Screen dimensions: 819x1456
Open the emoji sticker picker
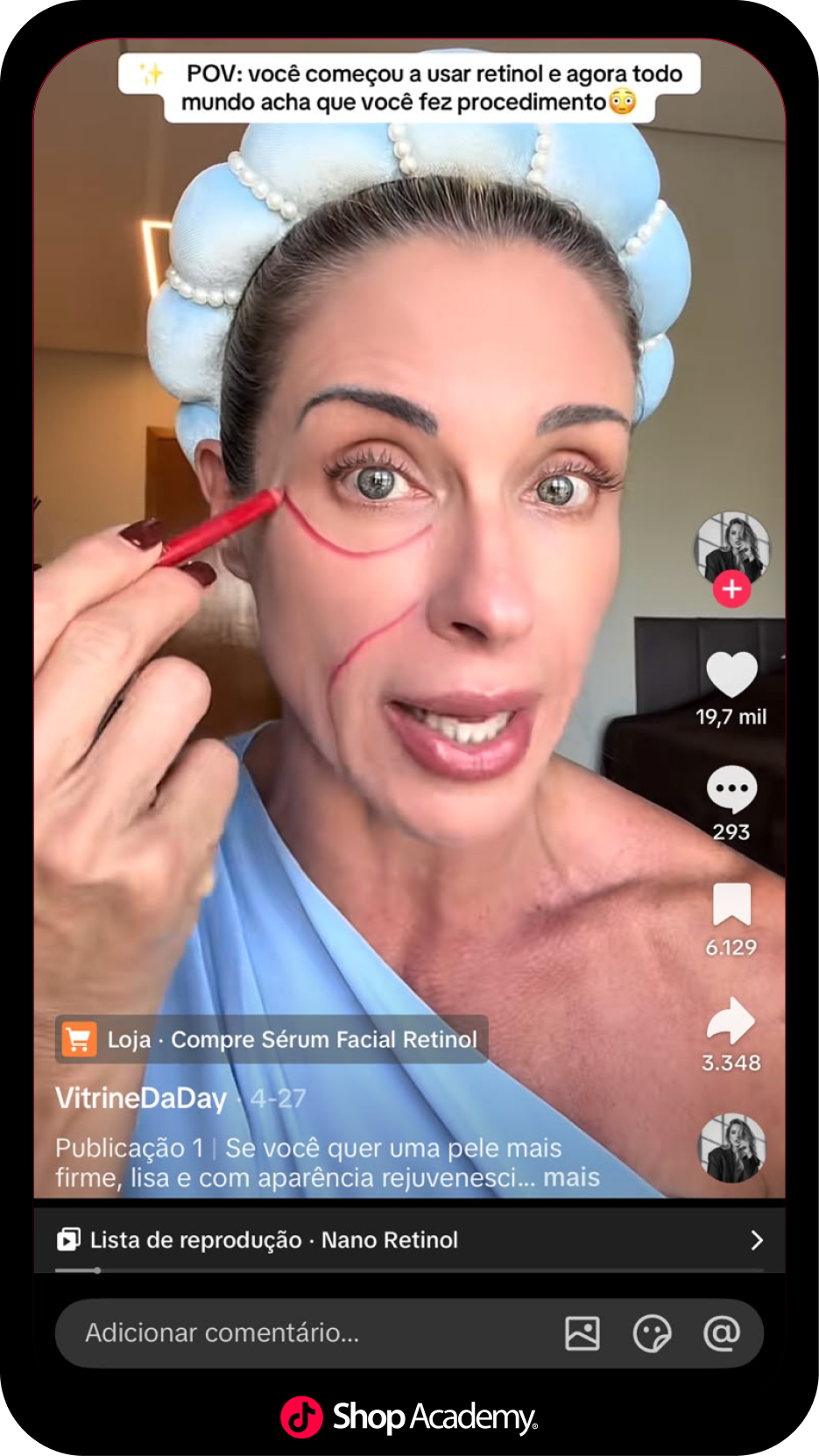[x=652, y=1333]
